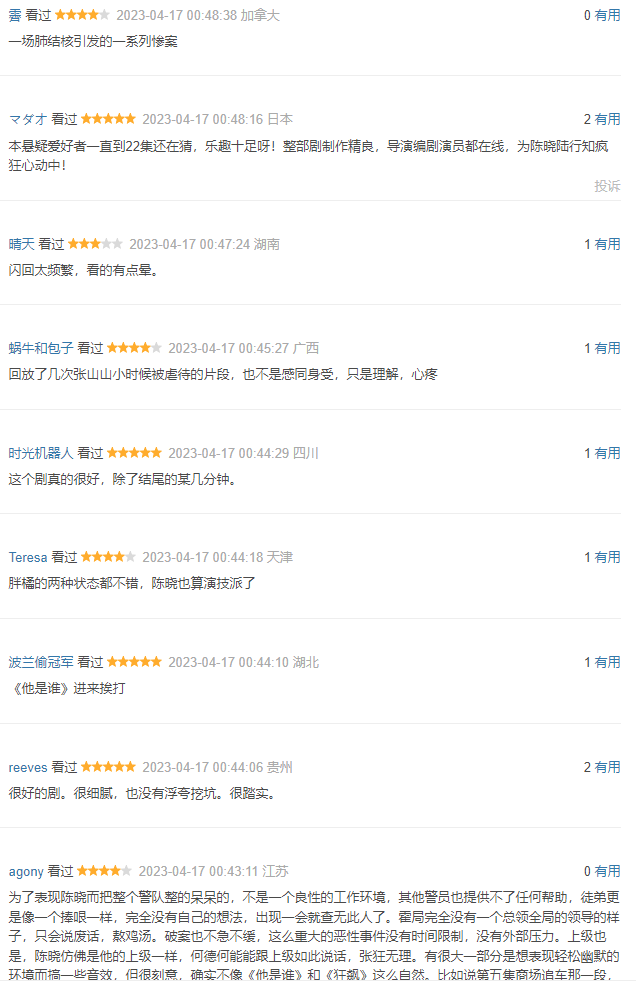
Task: Mark 霸's comment as useful
Action: tap(608, 15)
